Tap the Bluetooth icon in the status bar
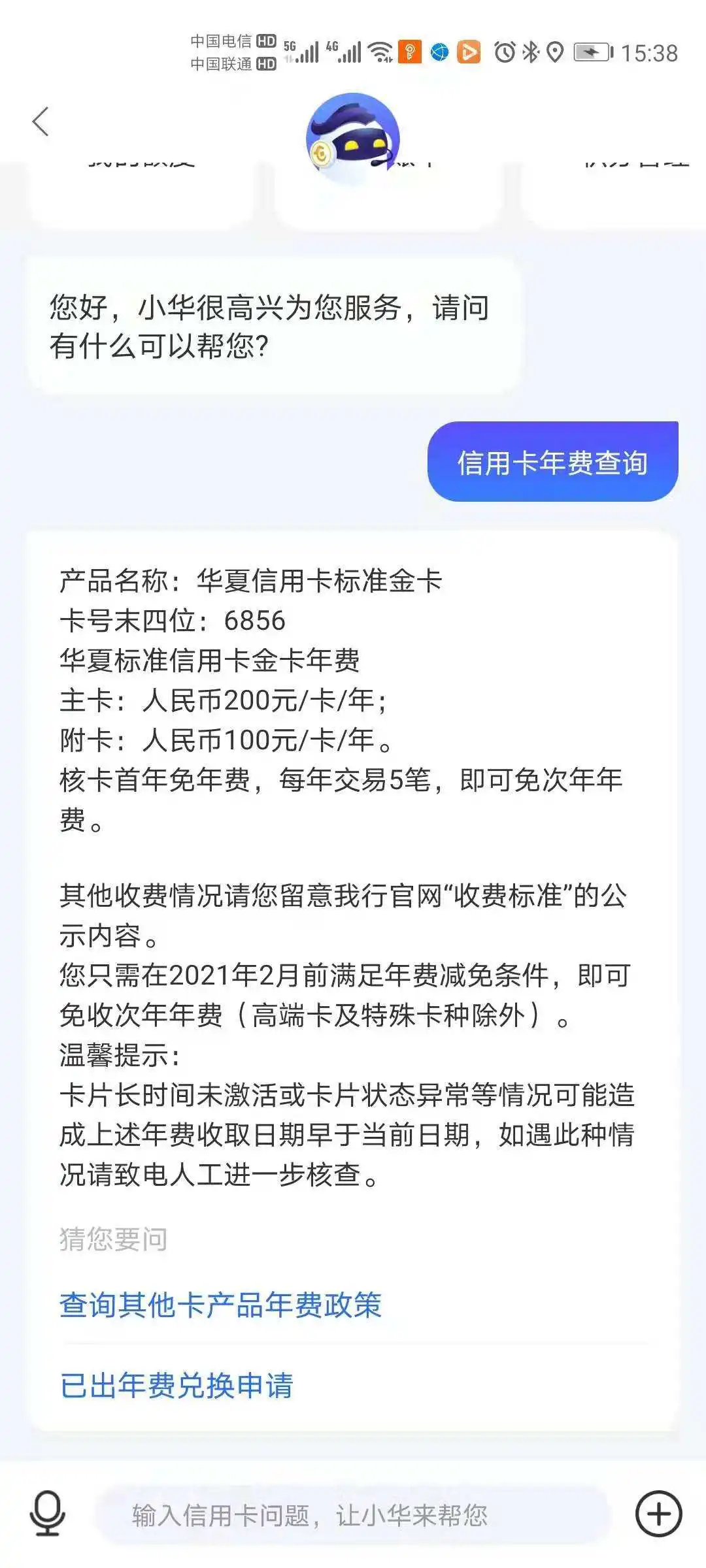Image resolution: width=706 pixels, height=1568 pixels. pyautogui.click(x=529, y=50)
